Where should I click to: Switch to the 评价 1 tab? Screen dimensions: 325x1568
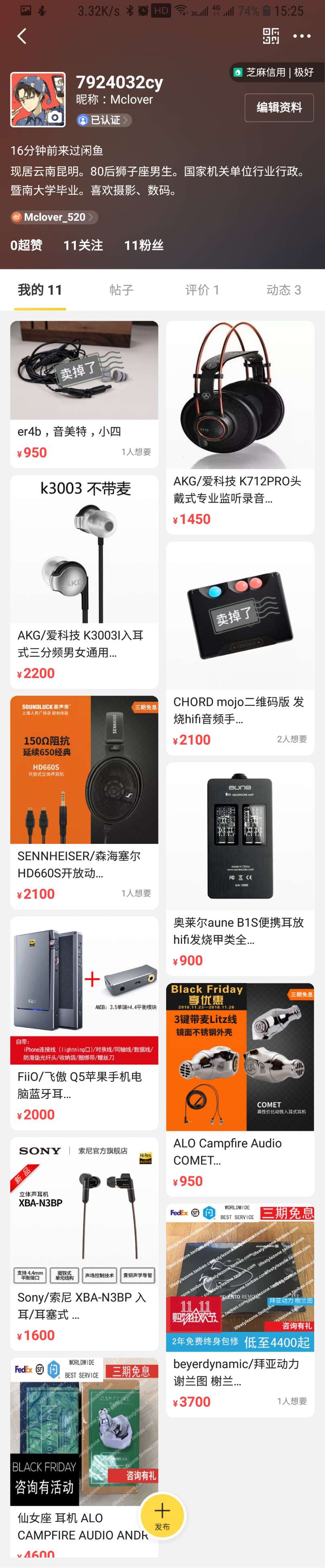click(202, 290)
